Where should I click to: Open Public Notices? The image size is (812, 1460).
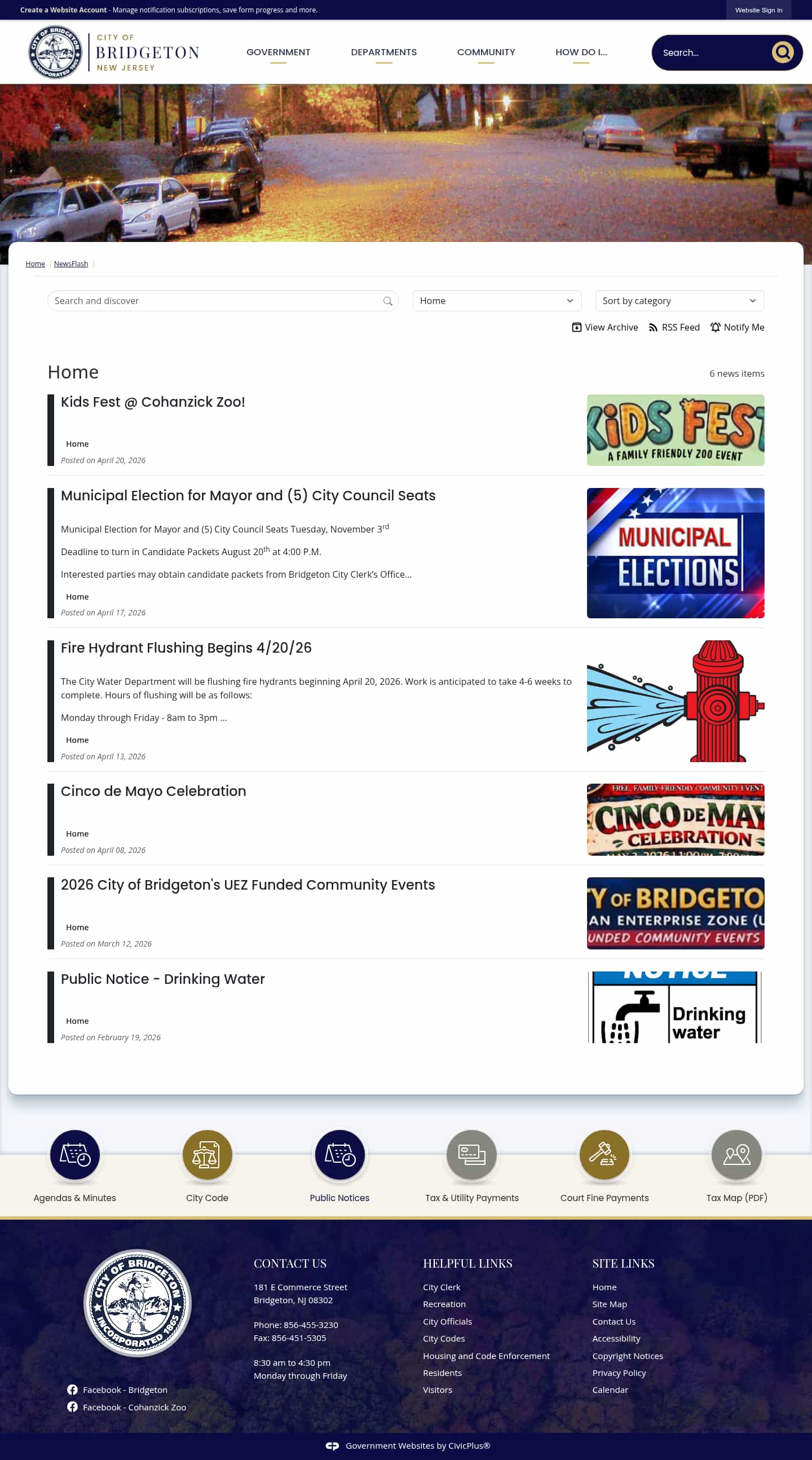click(x=339, y=1154)
